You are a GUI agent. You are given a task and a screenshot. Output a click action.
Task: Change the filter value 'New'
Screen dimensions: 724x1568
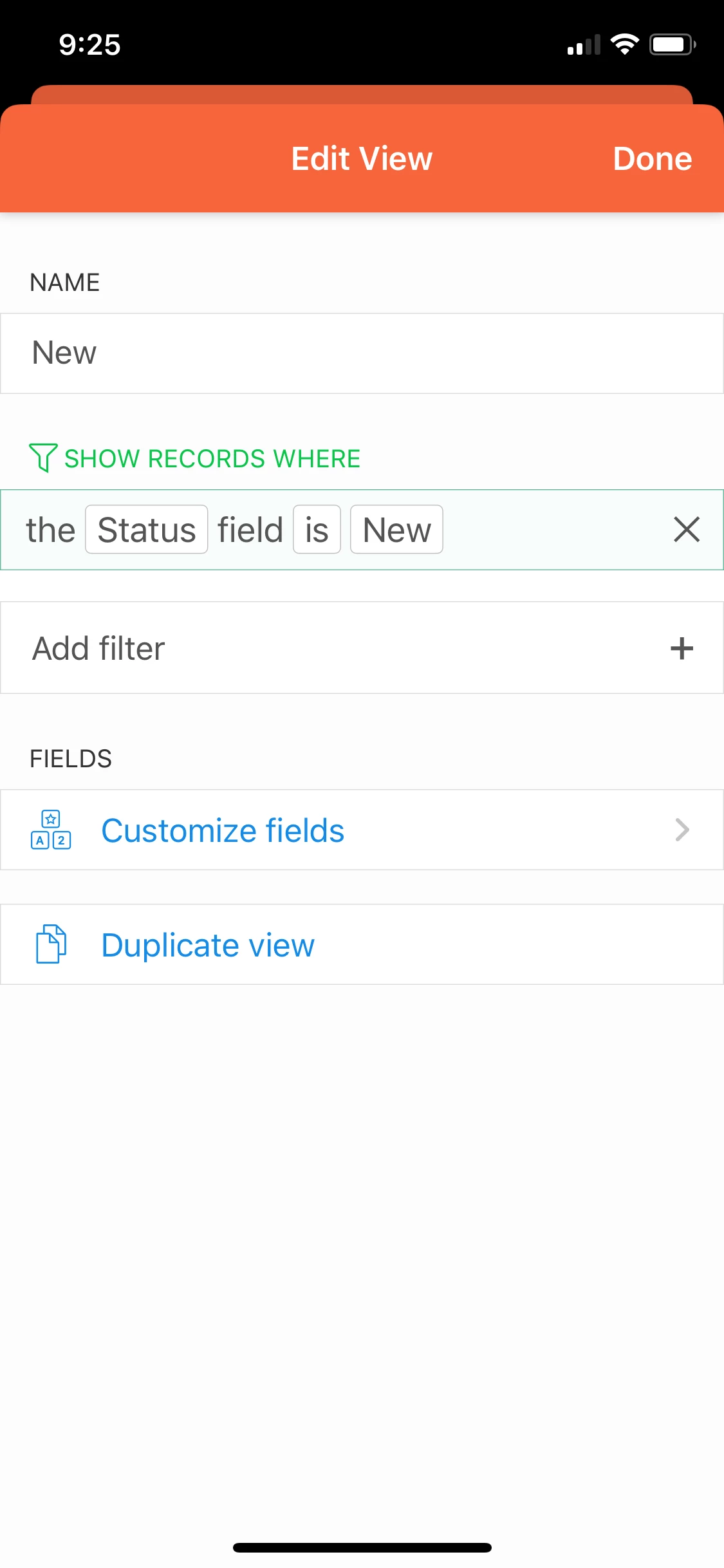click(396, 530)
